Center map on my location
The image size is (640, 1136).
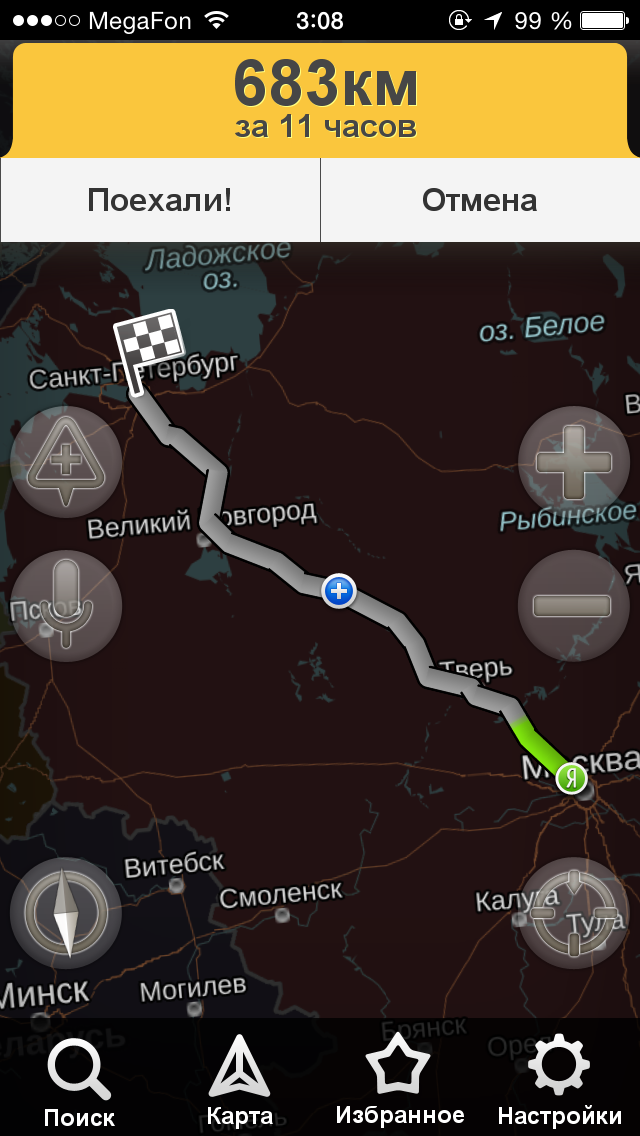click(x=575, y=912)
